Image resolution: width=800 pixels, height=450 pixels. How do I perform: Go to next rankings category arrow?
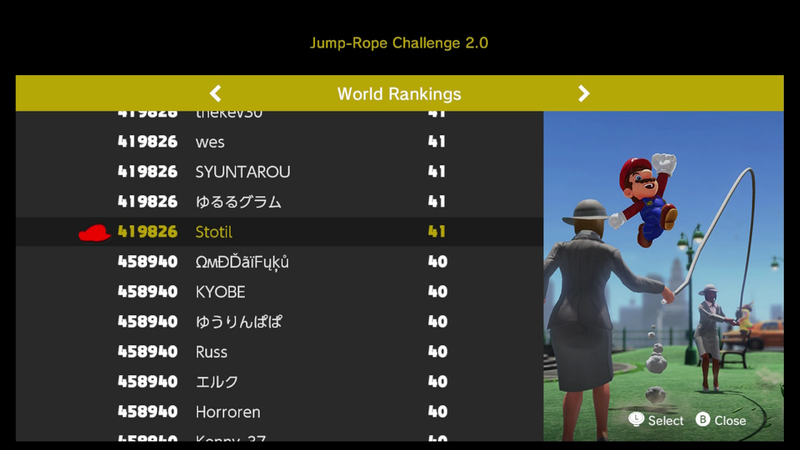point(584,93)
